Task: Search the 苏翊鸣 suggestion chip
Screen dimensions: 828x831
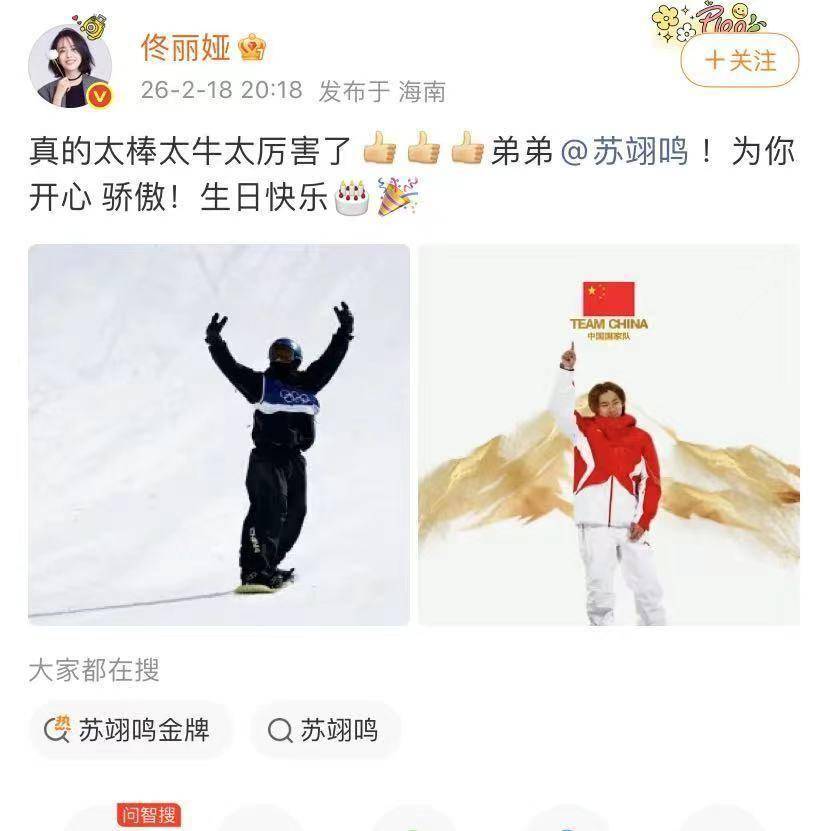Action: point(325,730)
